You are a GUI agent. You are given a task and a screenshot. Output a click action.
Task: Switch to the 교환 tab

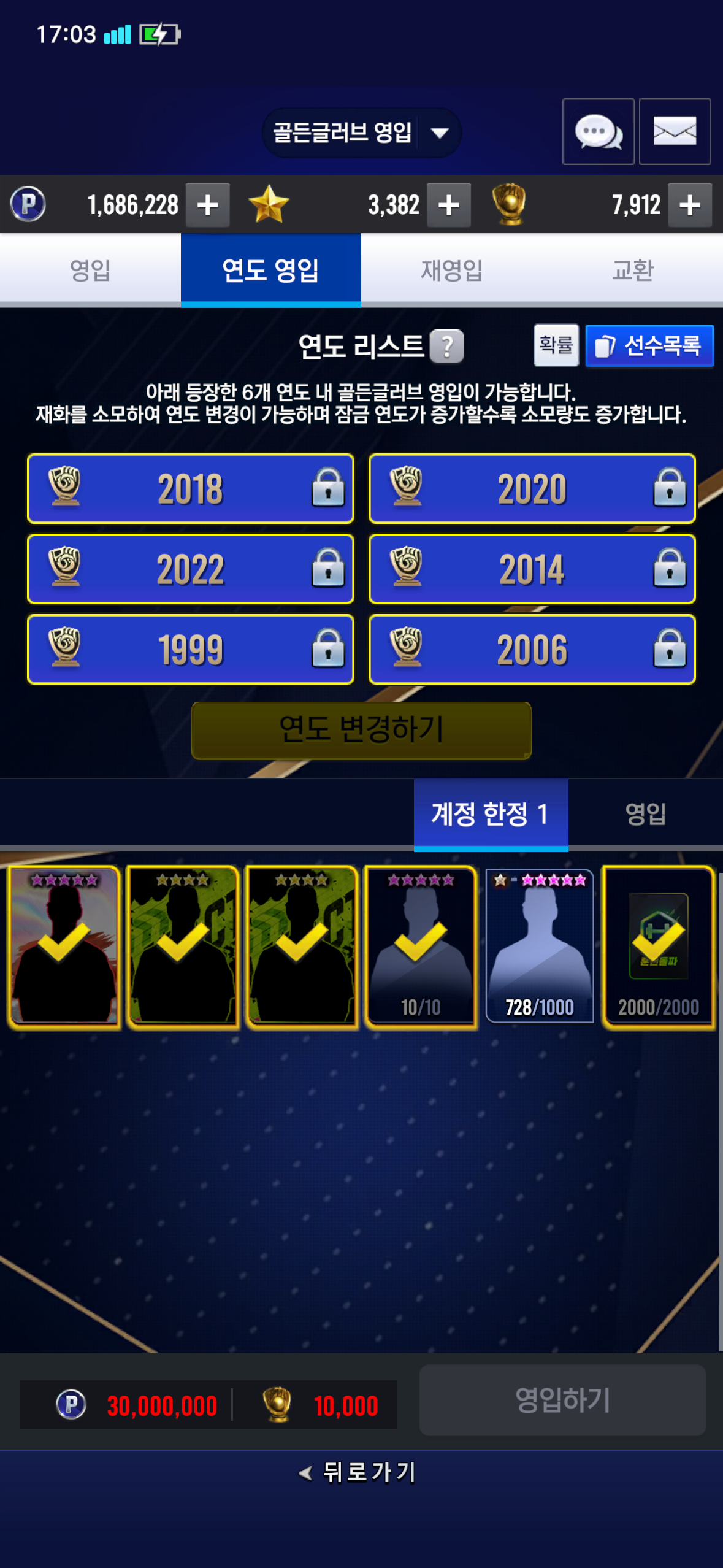(x=632, y=270)
